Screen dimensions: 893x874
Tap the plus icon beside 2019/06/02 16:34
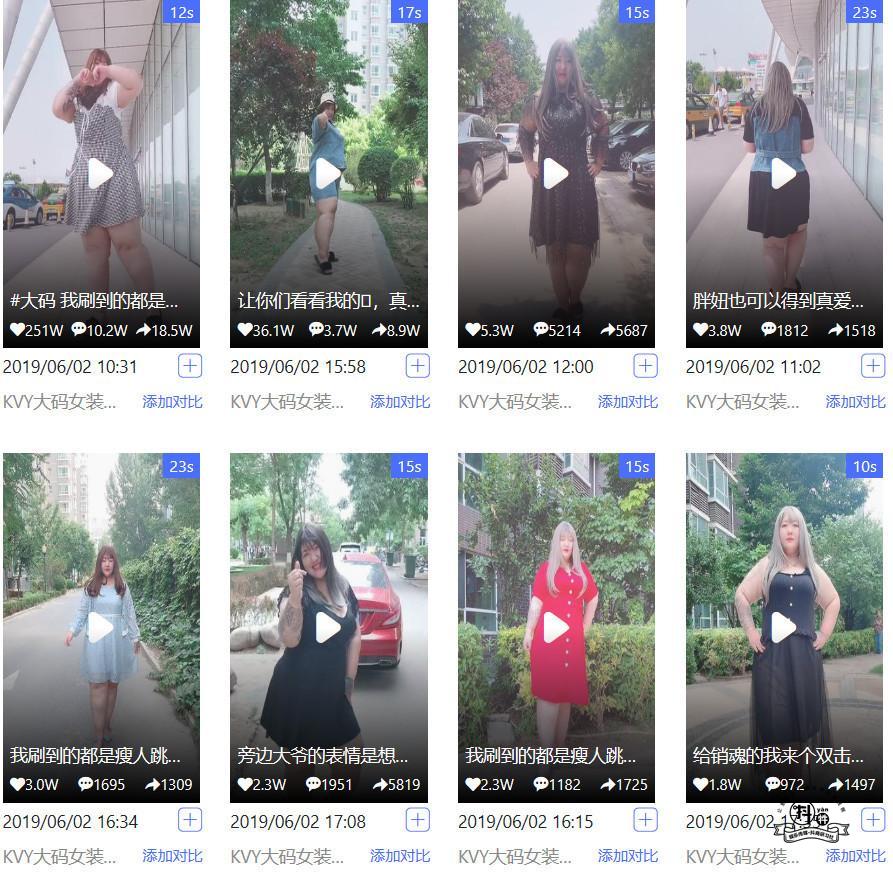(190, 821)
